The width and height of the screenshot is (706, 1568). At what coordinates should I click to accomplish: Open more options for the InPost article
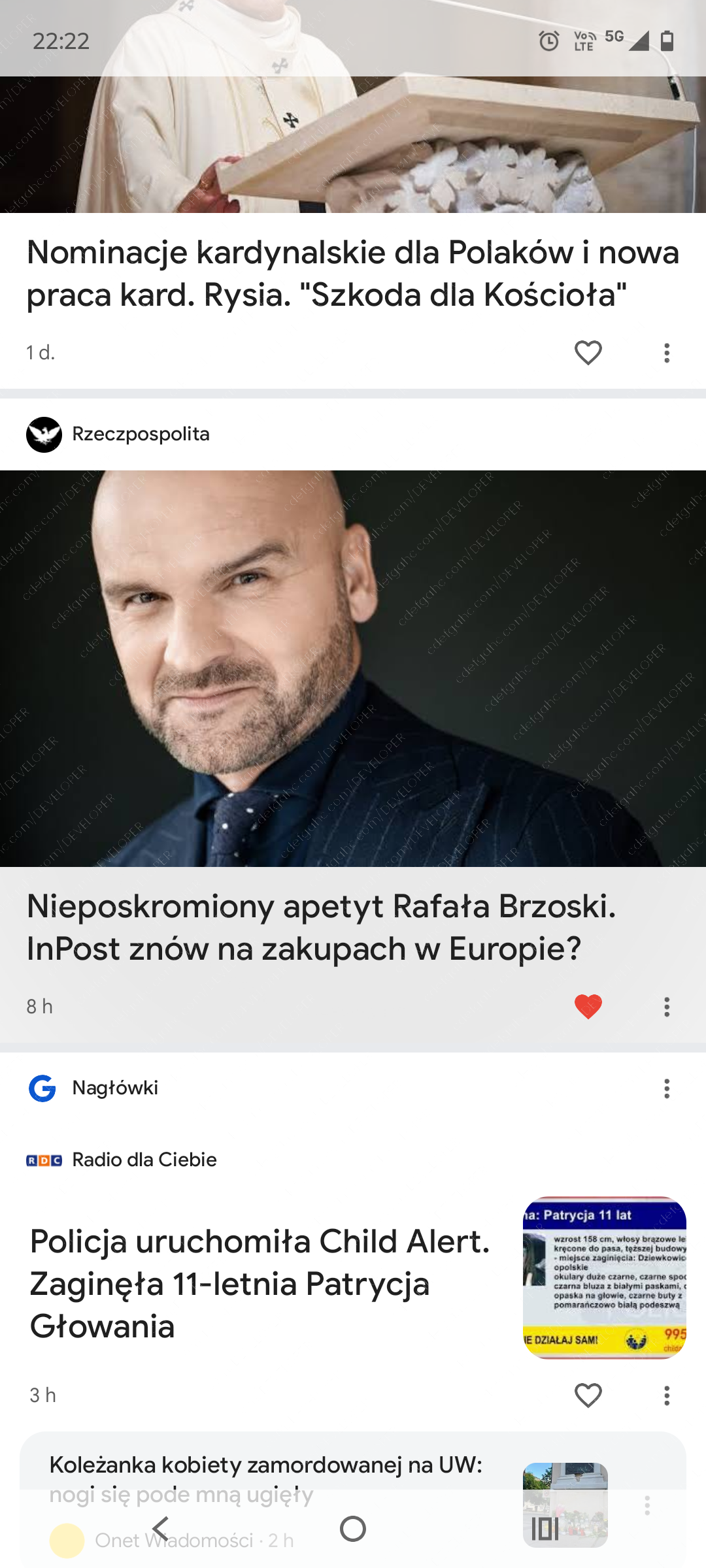[667, 1006]
